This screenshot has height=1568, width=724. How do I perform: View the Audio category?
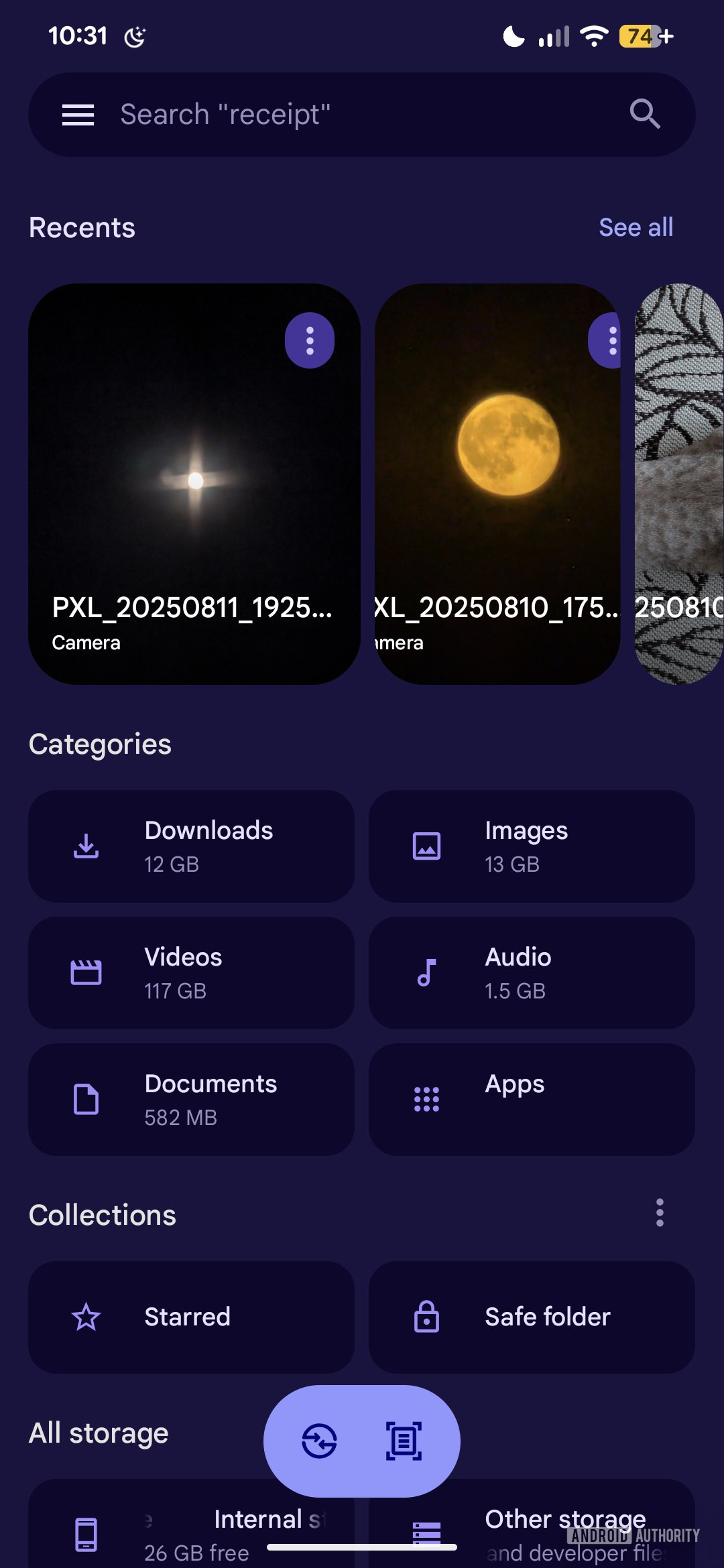tap(532, 973)
